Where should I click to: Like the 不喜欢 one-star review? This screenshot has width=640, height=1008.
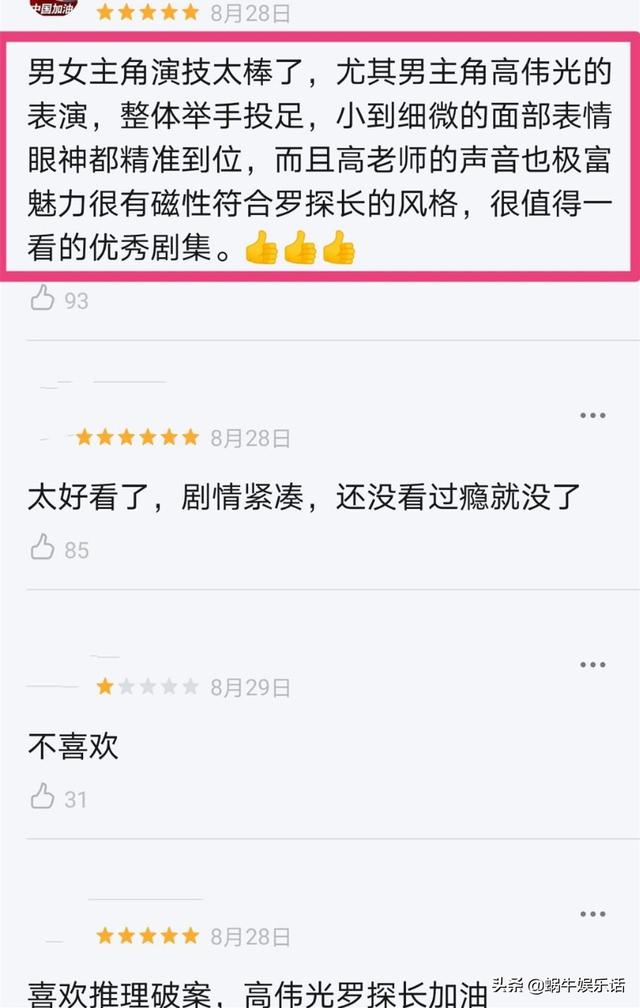[43, 797]
